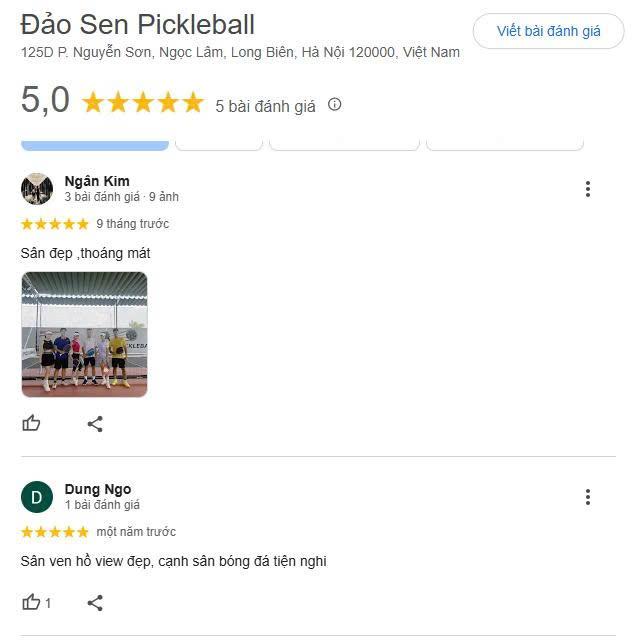The image size is (637, 644).
Task: Open Ngân Kim's reviewer name link
Action: pyautogui.click(x=97, y=181)
